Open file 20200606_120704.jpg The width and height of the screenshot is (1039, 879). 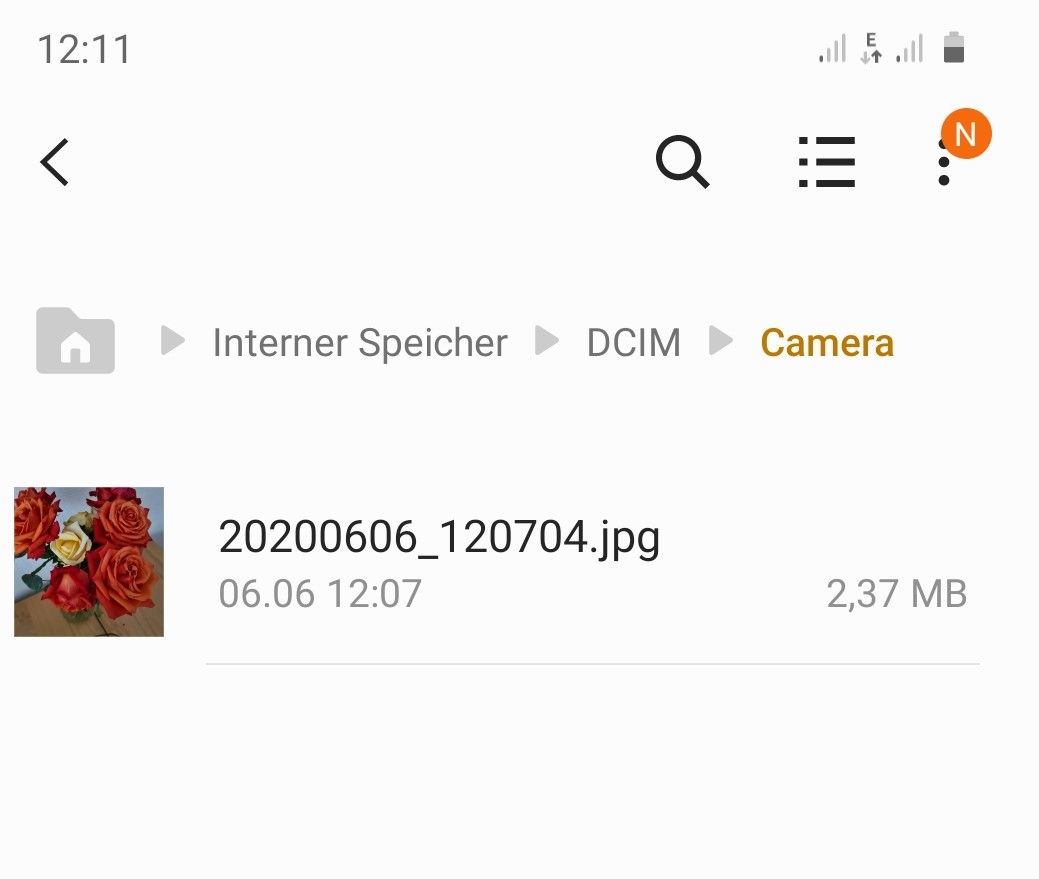pyautogui.click(x=438, y=538)
